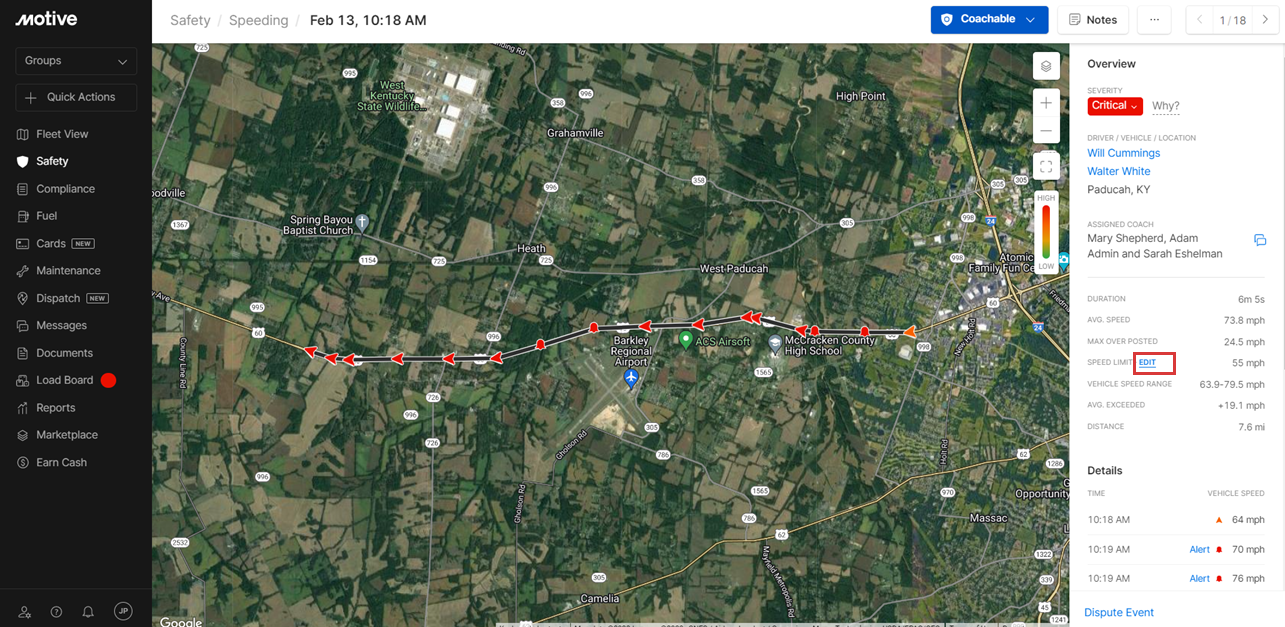Zoom out on the map
This screenshot has width=1285, height=627.
click(1045, 131)
